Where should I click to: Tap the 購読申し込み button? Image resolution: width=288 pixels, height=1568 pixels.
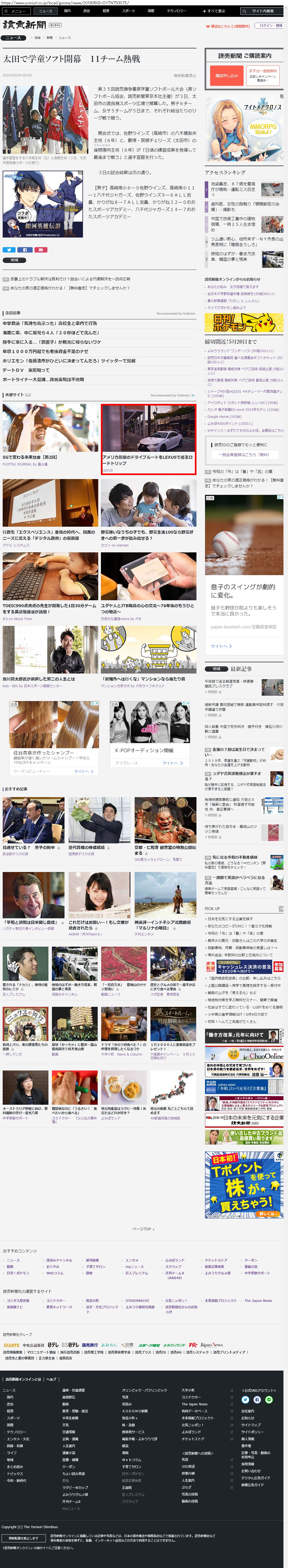pyautogui.click(x=226, y=75)
